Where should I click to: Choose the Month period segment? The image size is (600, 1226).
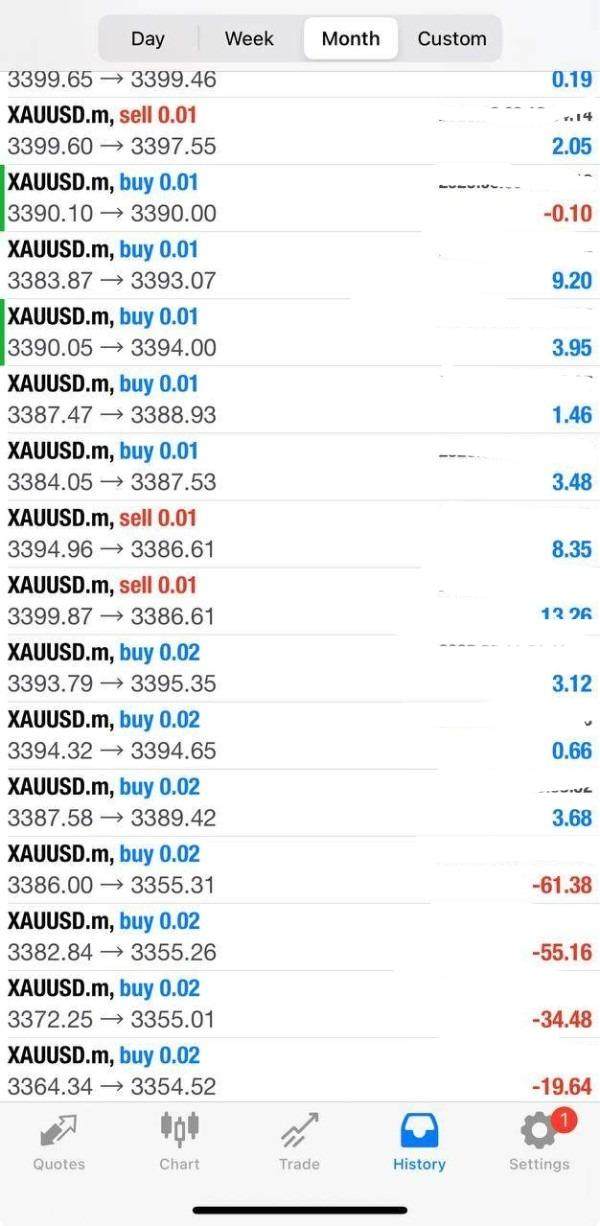click(350, 39)
